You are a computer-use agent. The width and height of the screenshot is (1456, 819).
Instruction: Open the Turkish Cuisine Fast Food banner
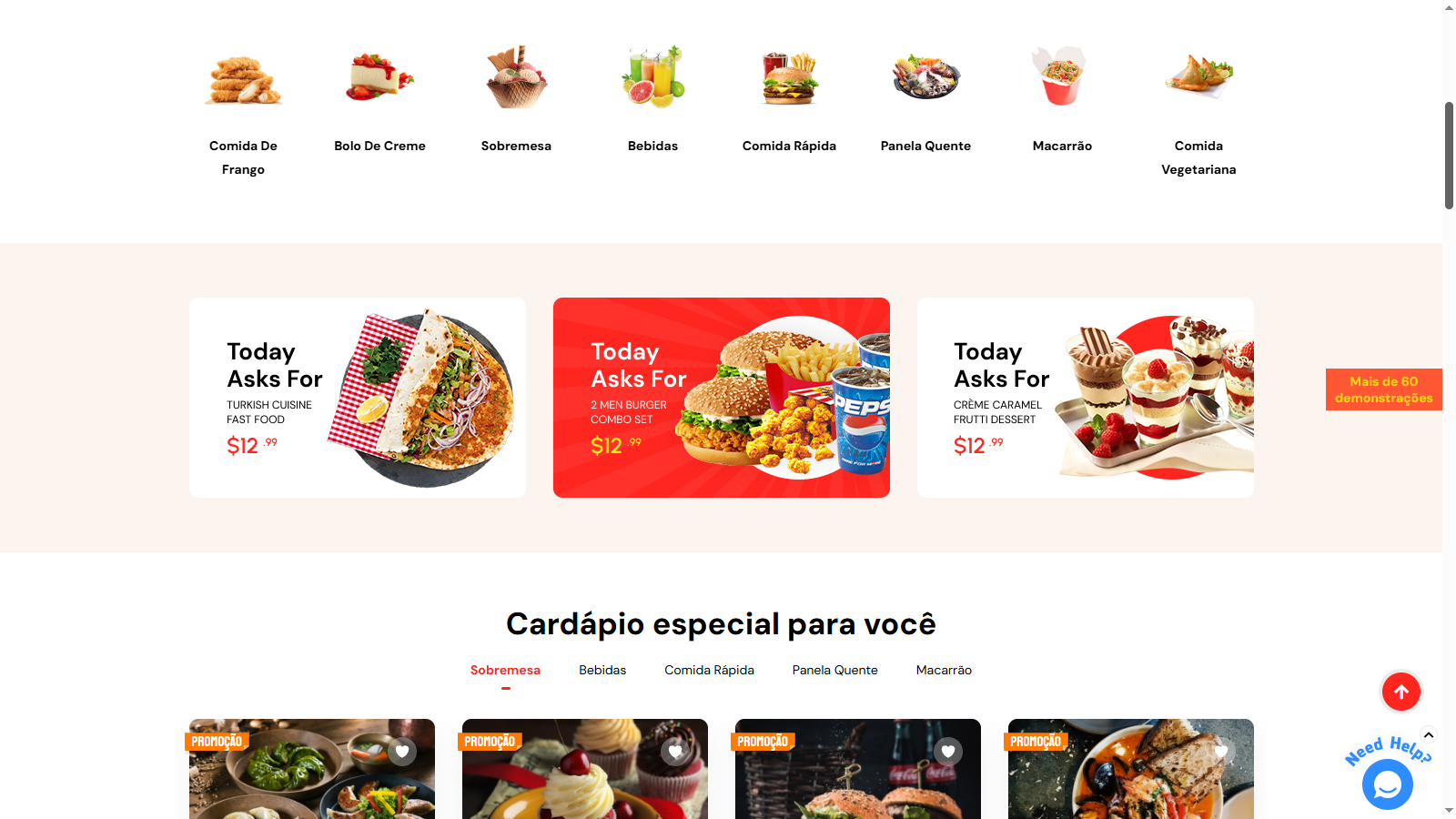357,398
